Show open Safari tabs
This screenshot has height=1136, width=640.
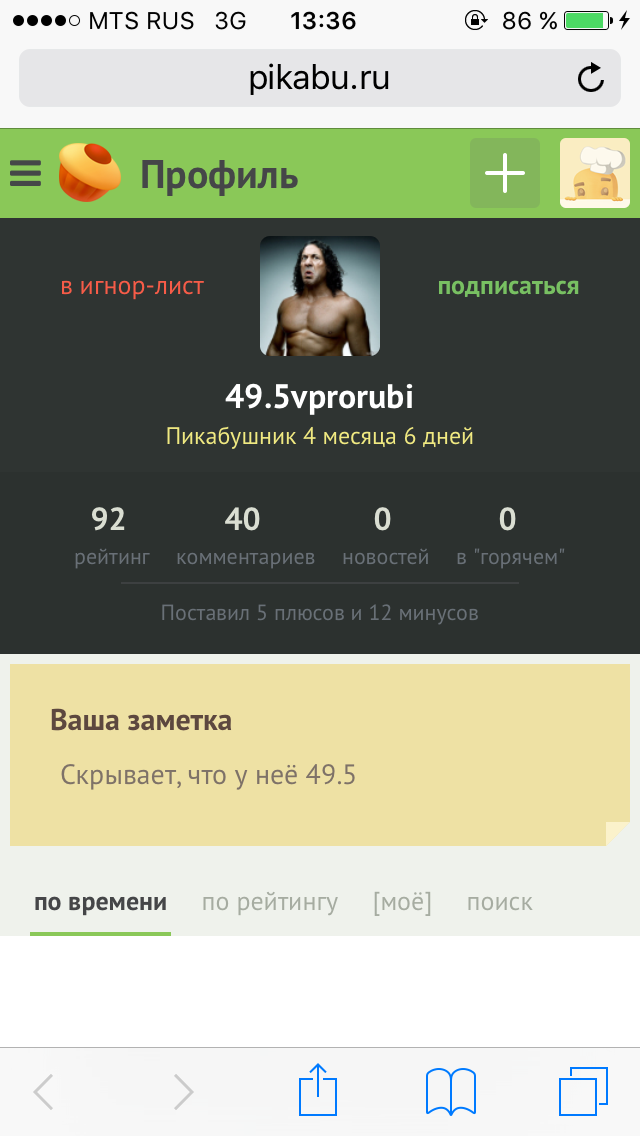583,1091
